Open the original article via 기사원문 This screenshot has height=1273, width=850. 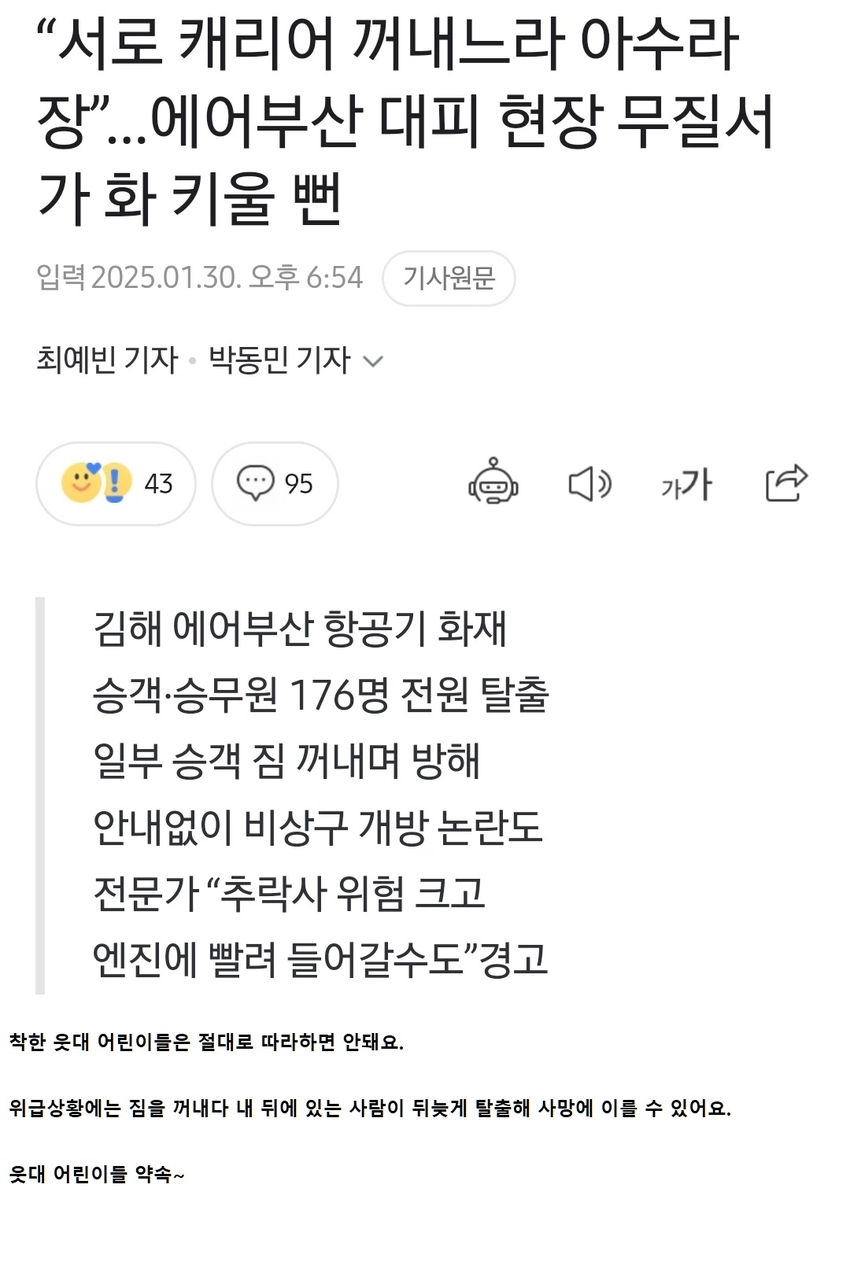pos(448,278)
